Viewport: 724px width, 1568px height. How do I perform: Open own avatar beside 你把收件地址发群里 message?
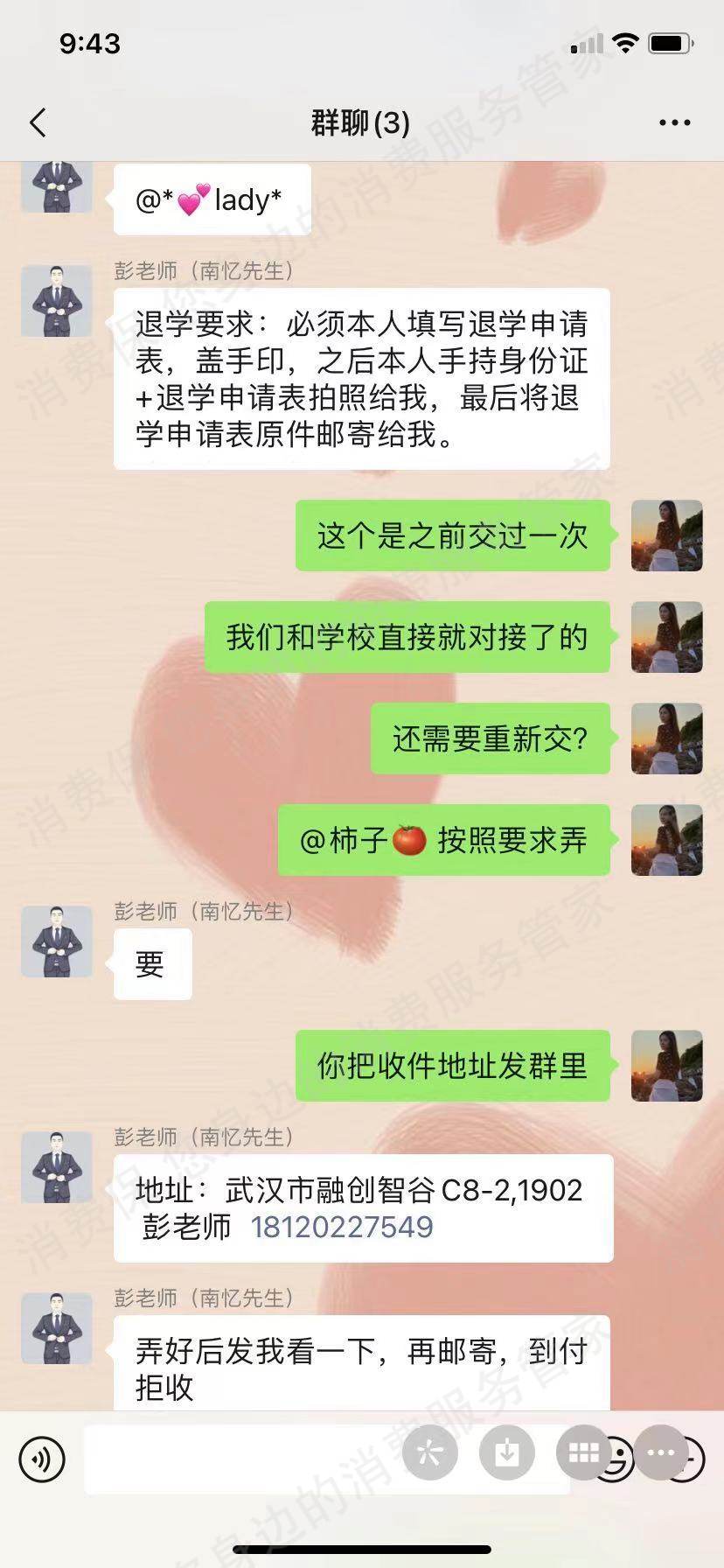(x=666, y=1066)
